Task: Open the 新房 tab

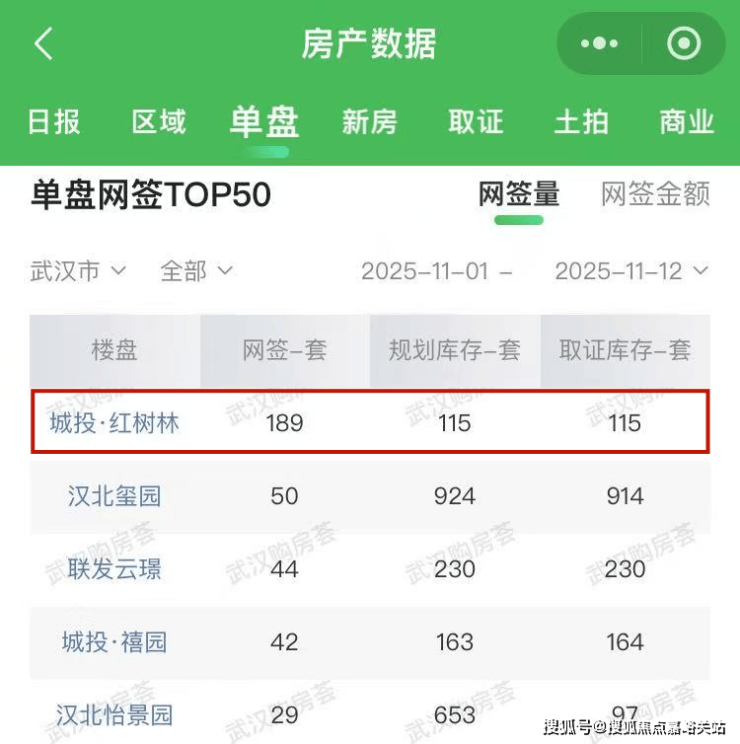Action: pos(370,122)
